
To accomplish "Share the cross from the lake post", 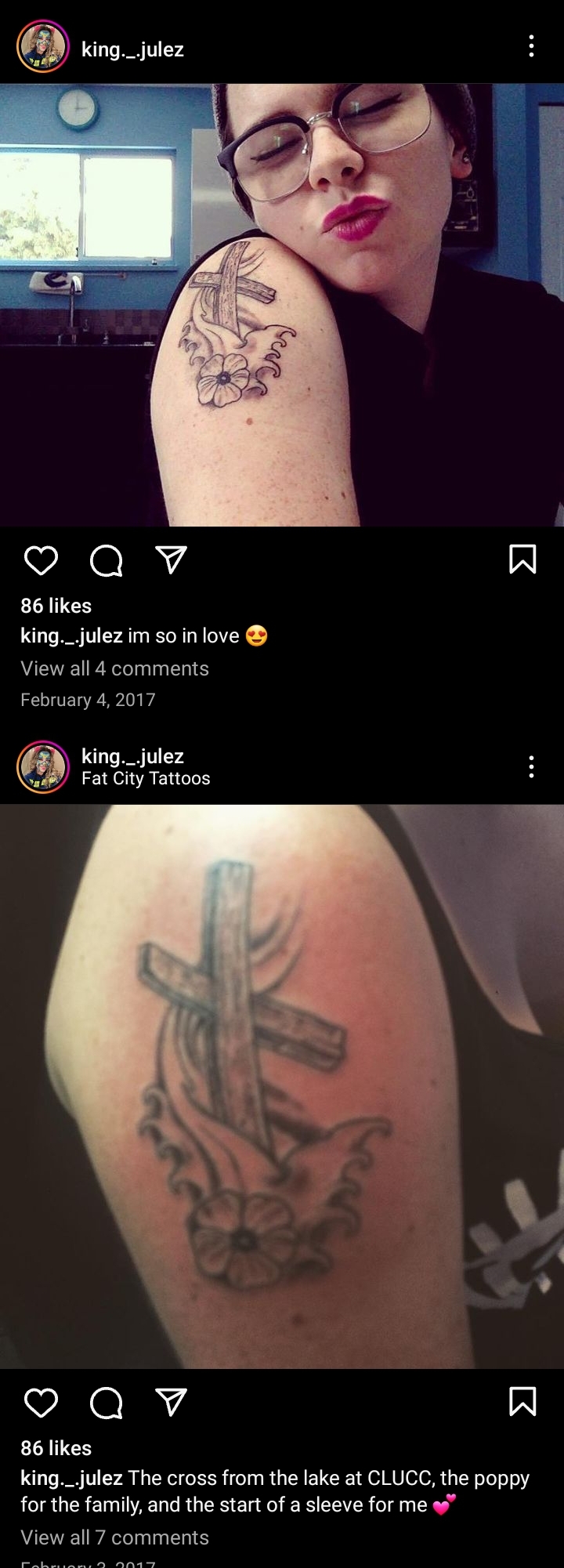I will (171, 1402).
